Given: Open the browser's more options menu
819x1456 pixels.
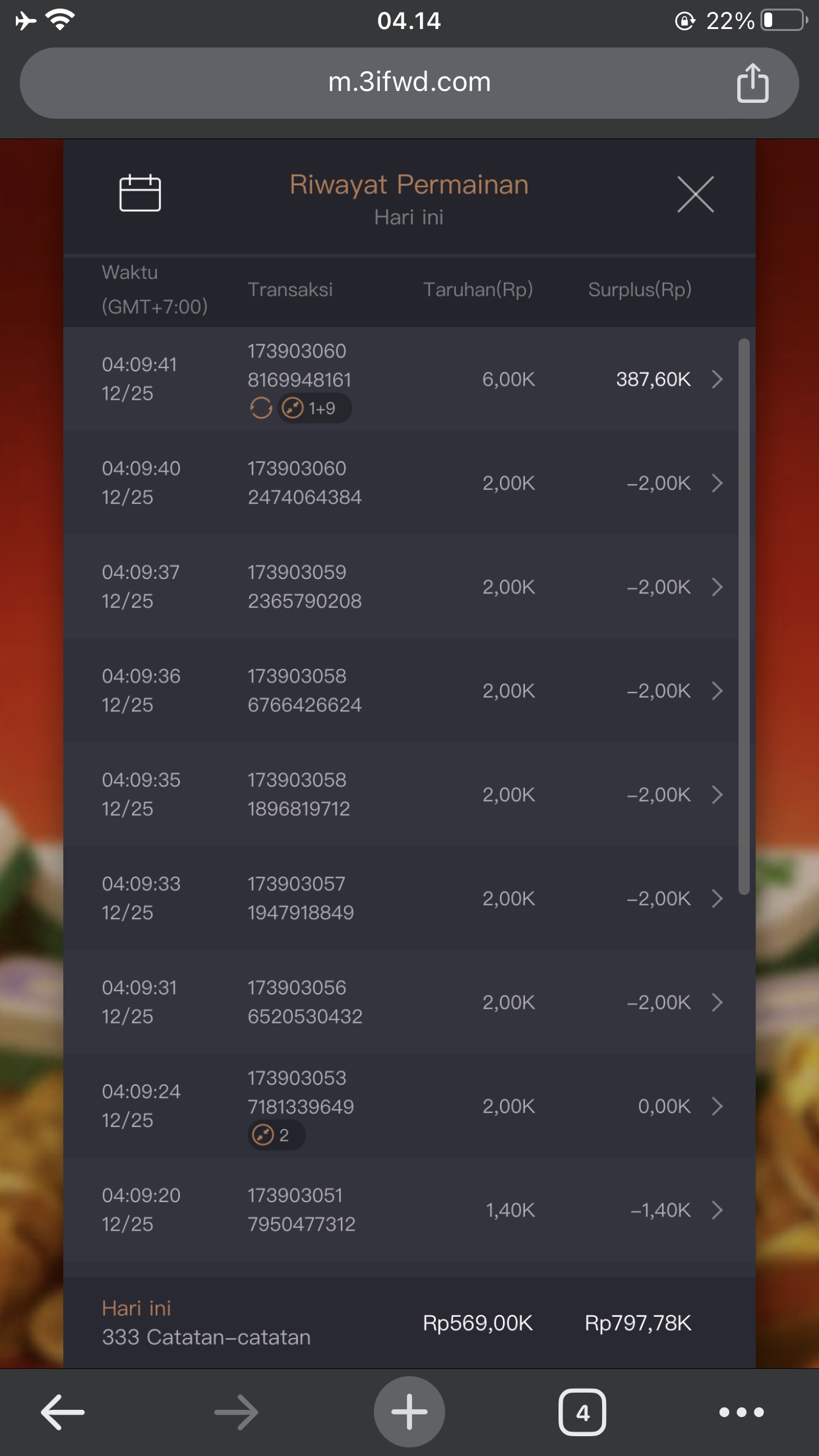Looking at the screenshot, I should 741,1412.
